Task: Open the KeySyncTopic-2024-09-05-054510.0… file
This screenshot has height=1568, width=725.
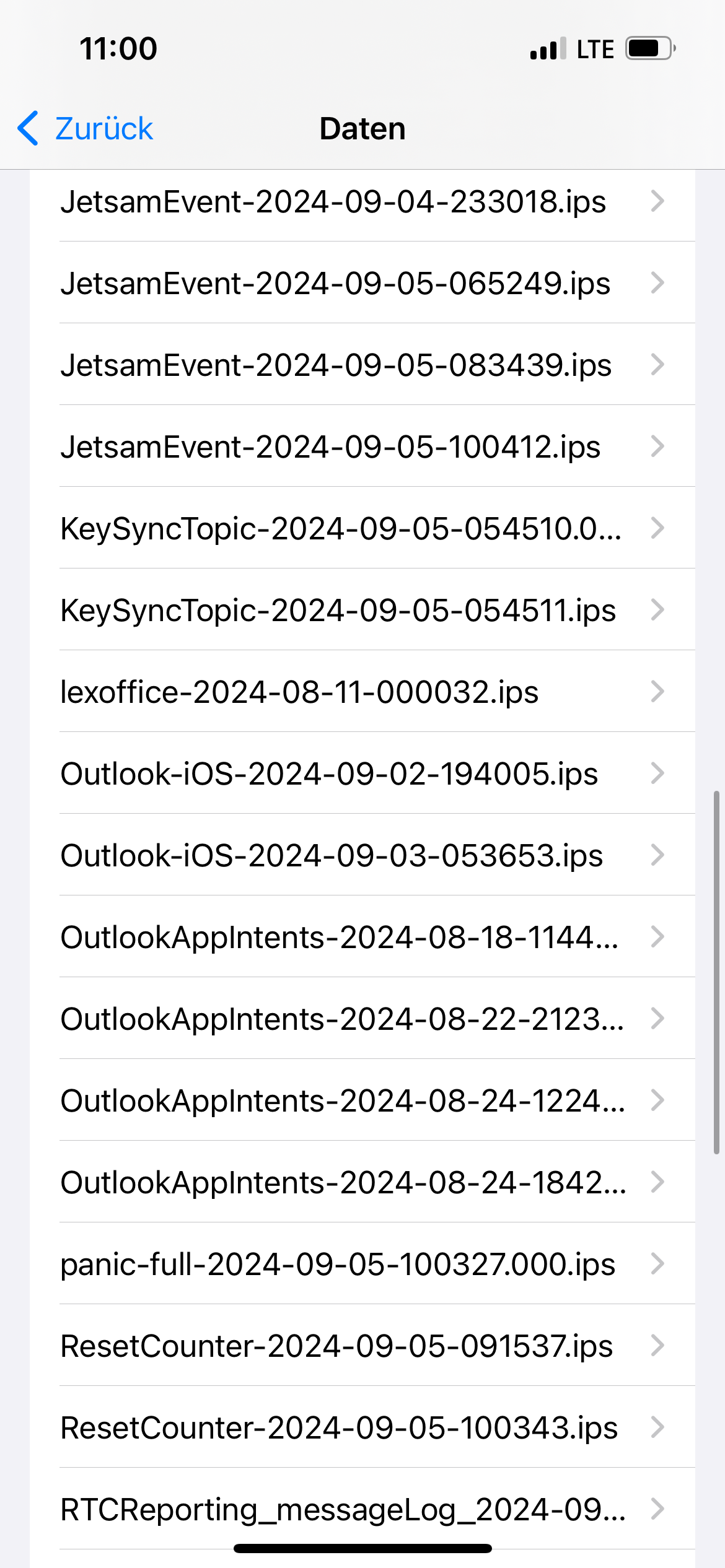Action: coord(362,529)
